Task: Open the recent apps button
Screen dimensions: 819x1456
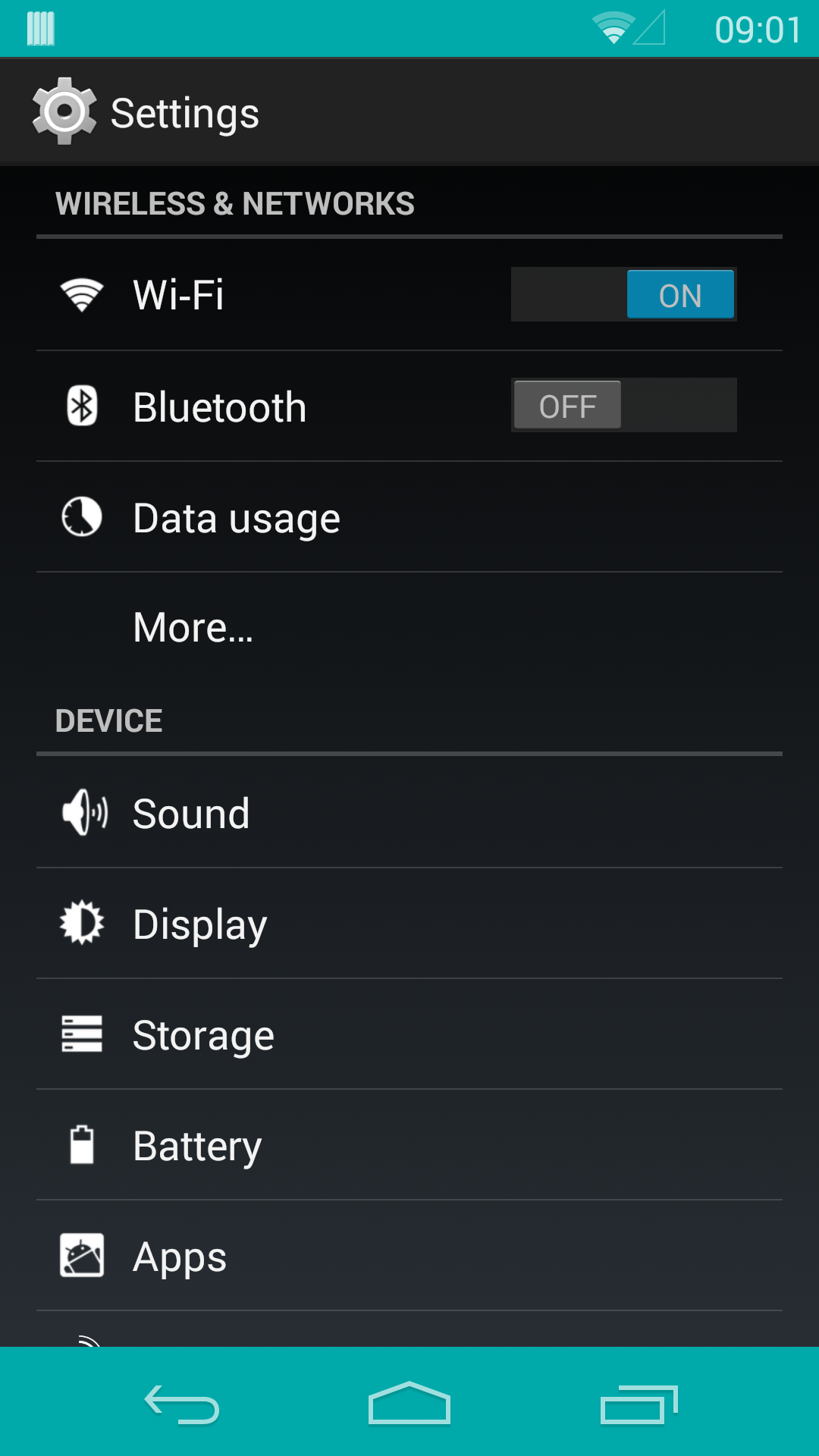Action: click(639, 1403)
